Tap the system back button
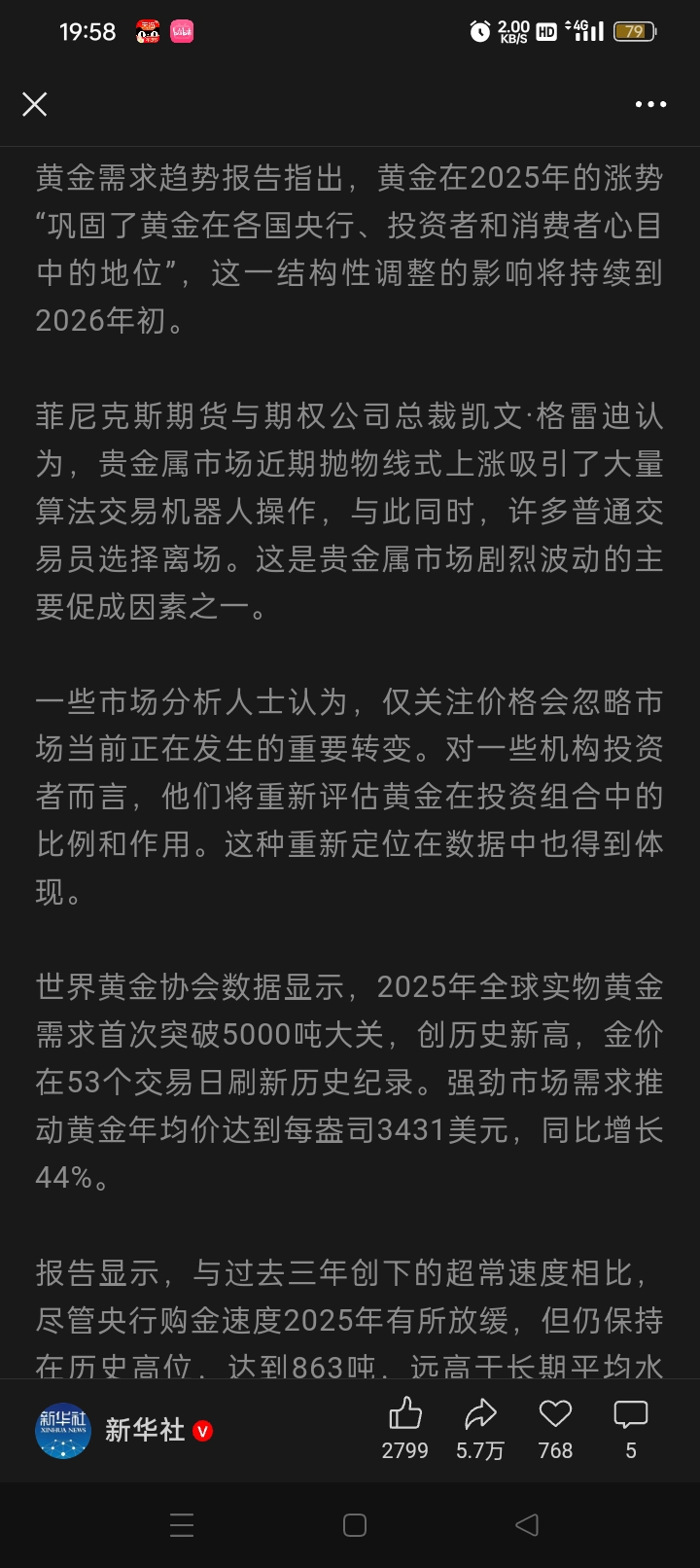This screenshot has width=700, height=1568. 526,1524
